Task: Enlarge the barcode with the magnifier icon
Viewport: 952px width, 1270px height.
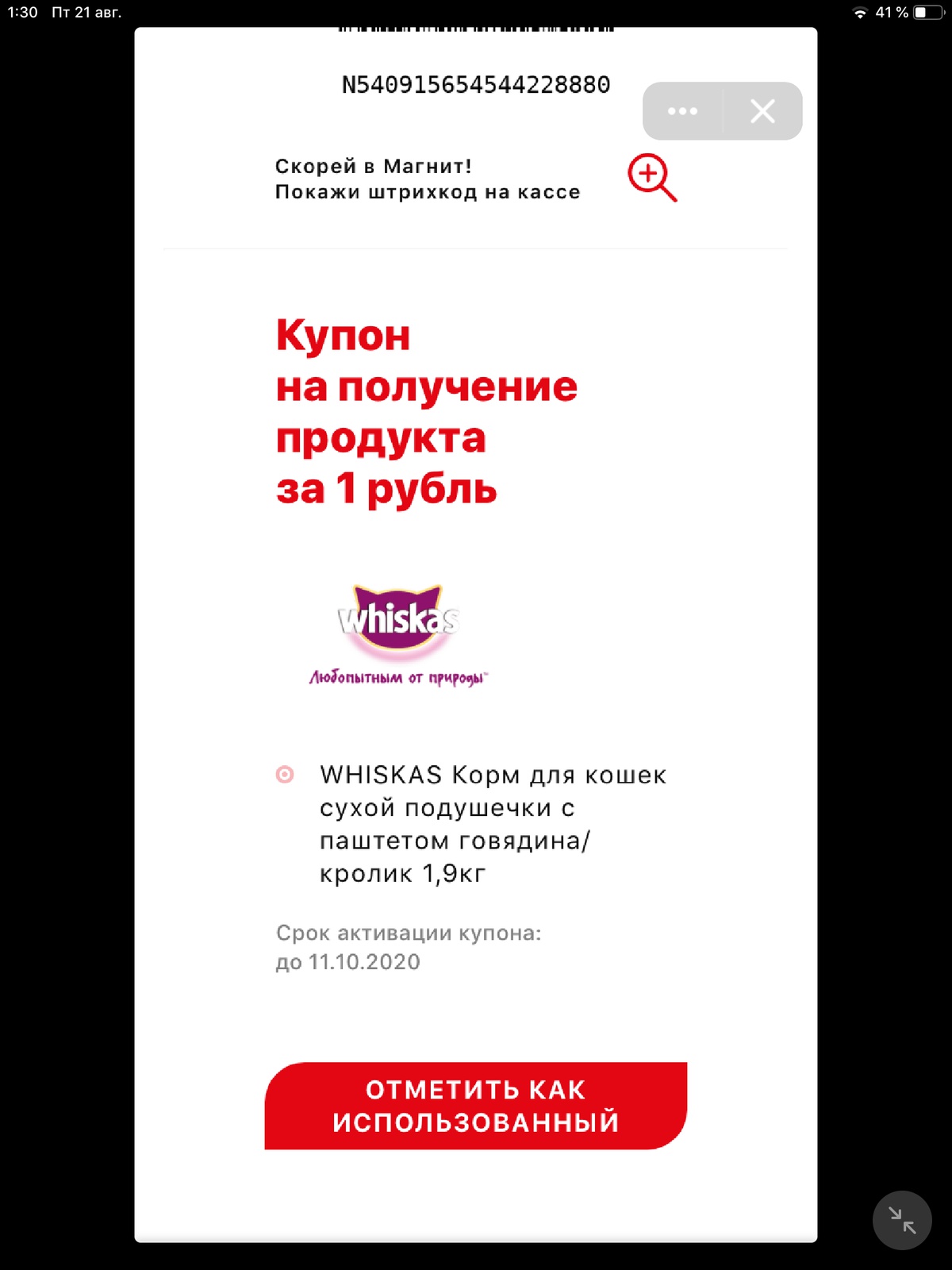Action: pos(651,177)
